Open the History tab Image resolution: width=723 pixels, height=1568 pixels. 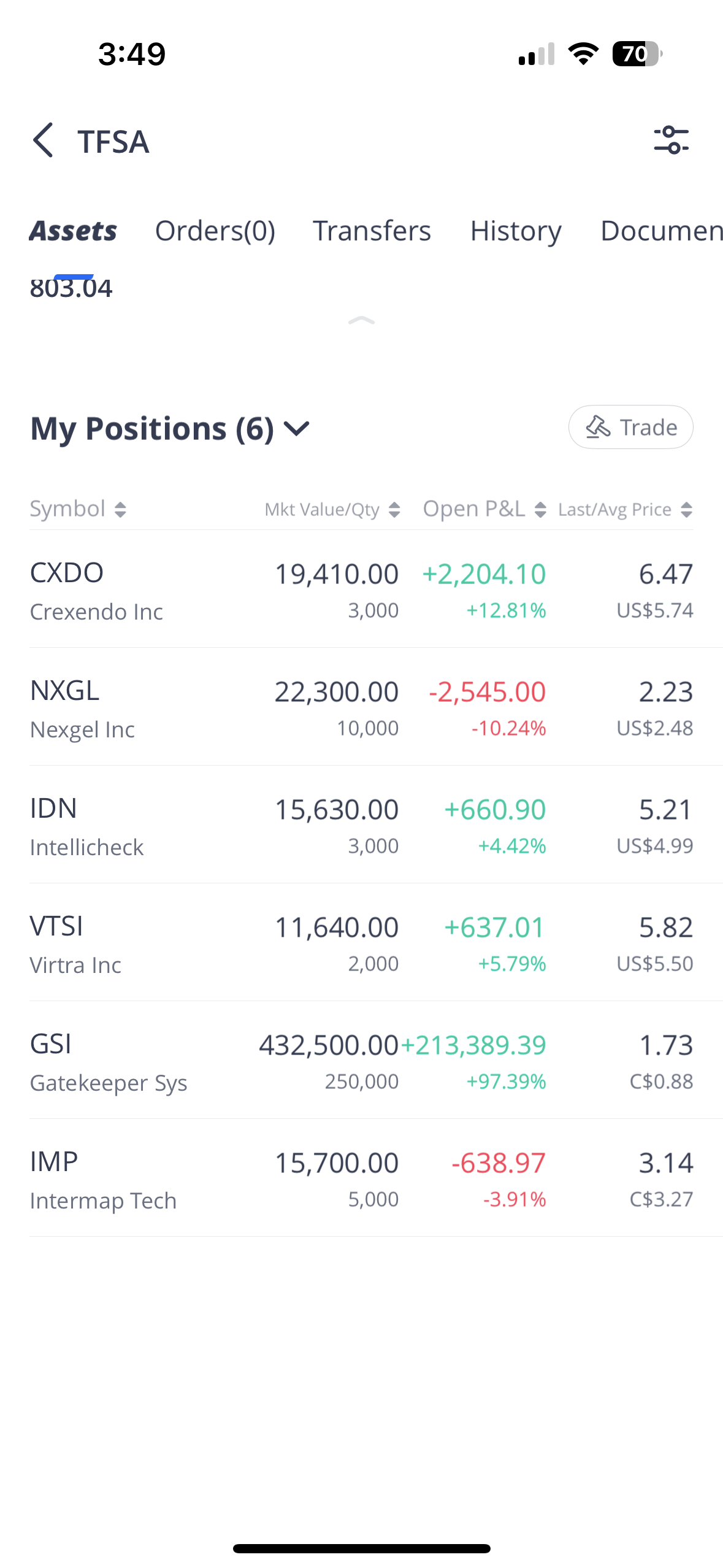pyautogui.click(x=515, y=231)
